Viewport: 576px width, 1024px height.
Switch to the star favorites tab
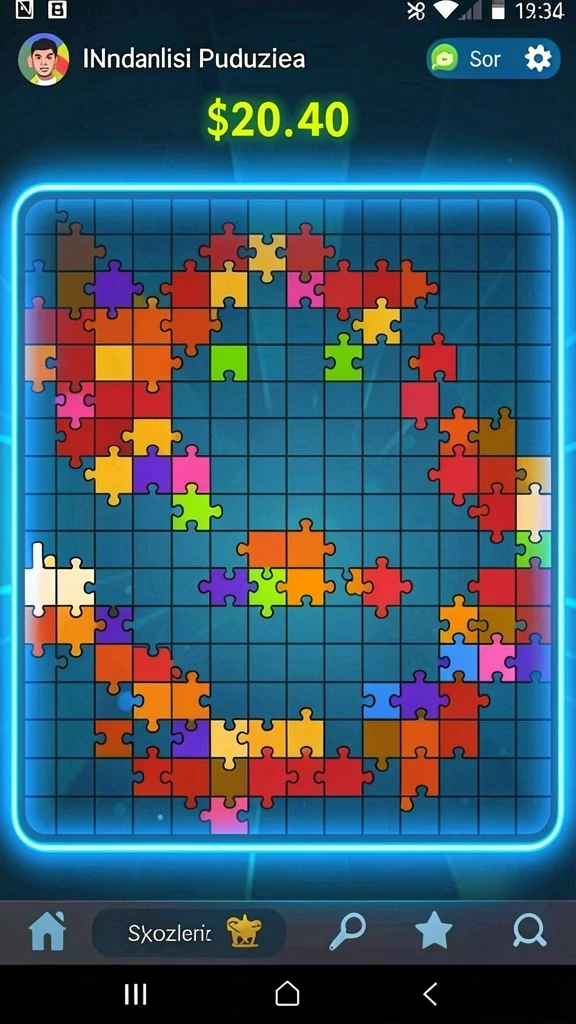[x=434, y=931]
